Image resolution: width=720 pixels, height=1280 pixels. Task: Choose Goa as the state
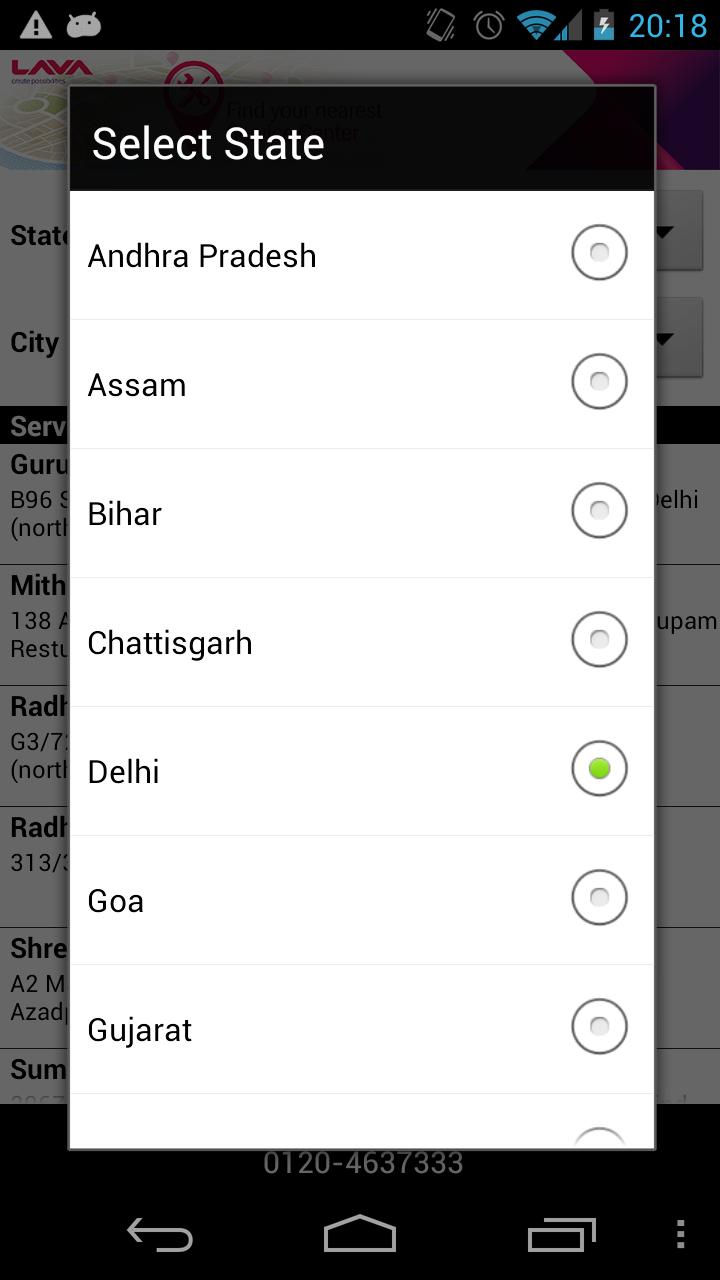(x=360, y=900)
